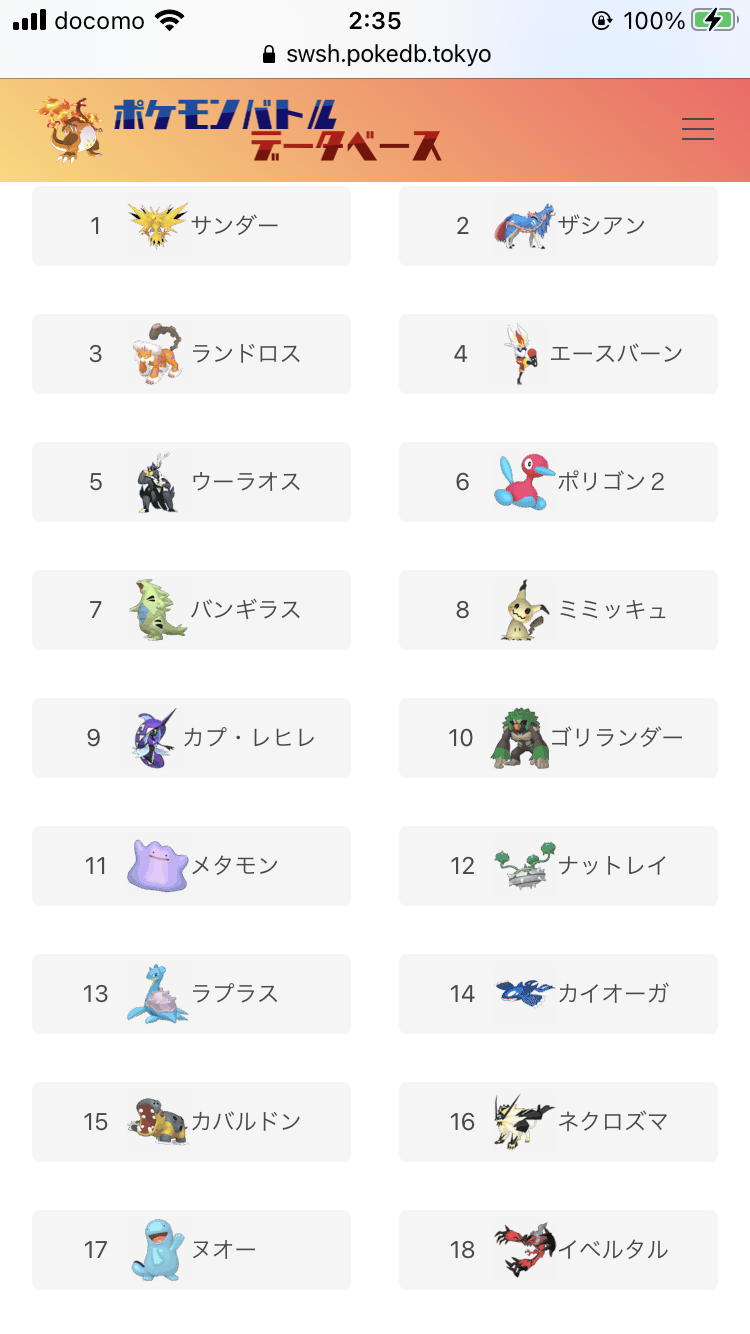Open カバルドン details

coord(191,1122)
